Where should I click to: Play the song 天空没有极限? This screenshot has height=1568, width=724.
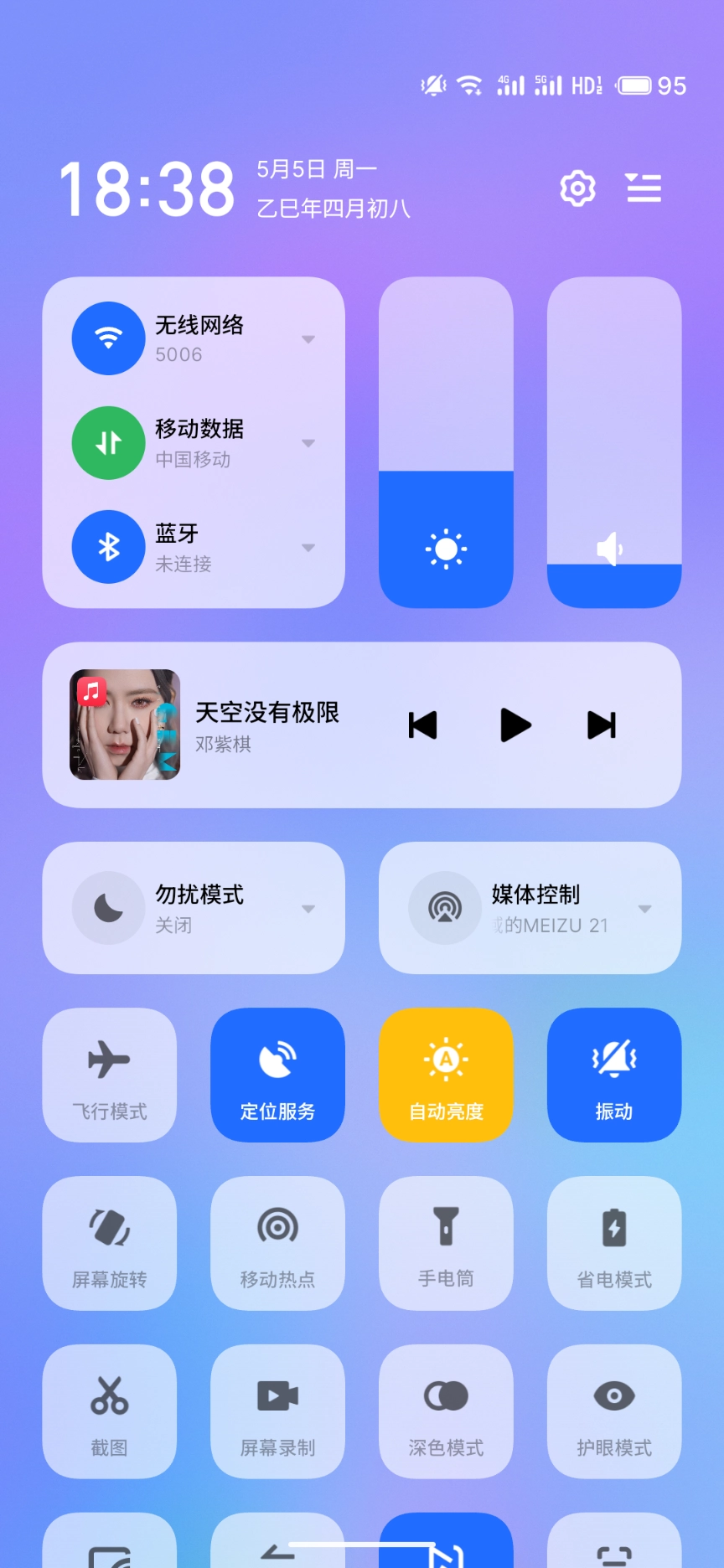point(515,725)
